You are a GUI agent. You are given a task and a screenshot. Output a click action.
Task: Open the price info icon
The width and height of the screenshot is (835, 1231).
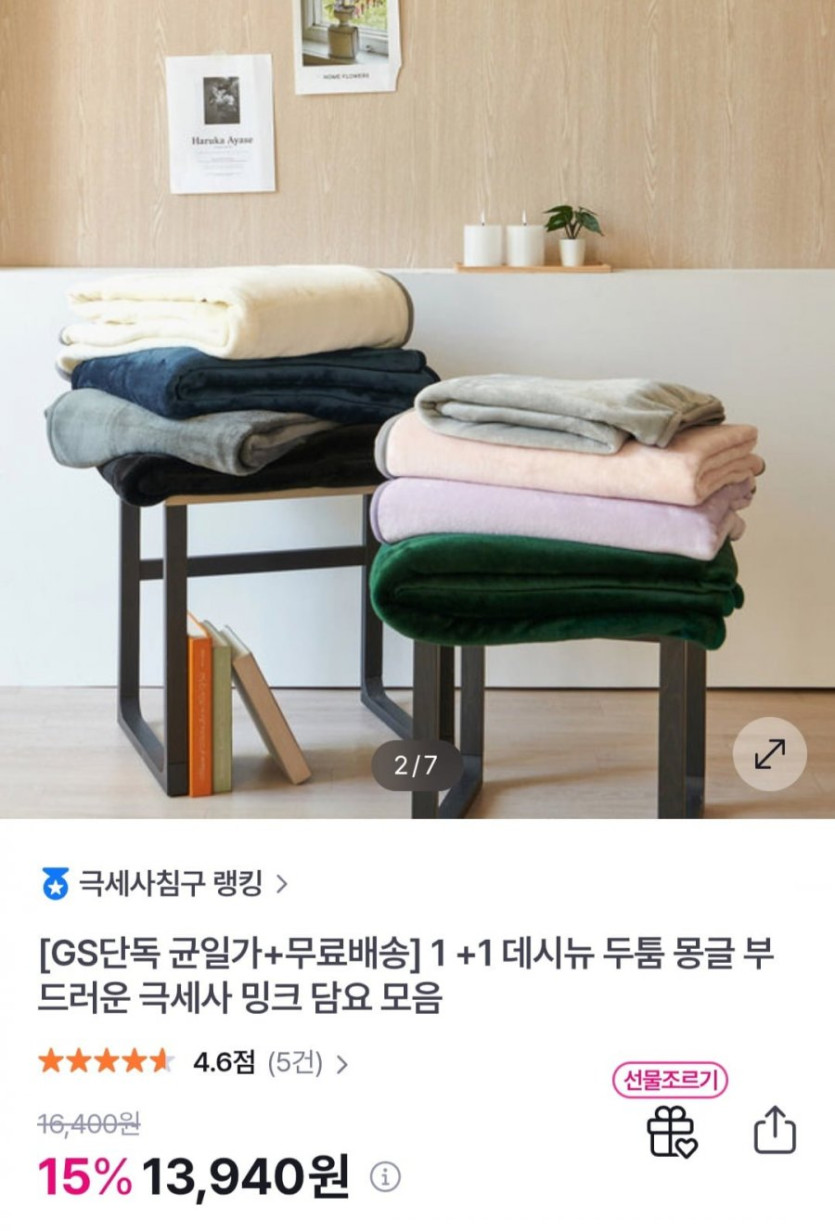pos(386,1176)
